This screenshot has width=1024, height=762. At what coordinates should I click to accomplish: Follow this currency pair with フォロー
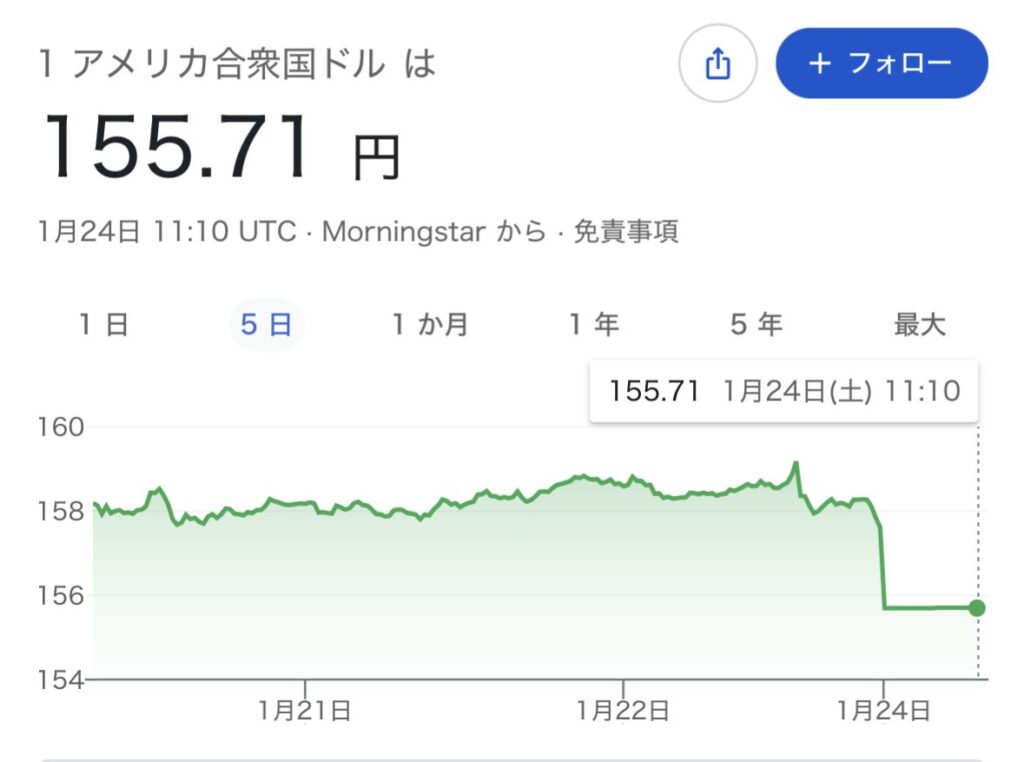[881, 64]
